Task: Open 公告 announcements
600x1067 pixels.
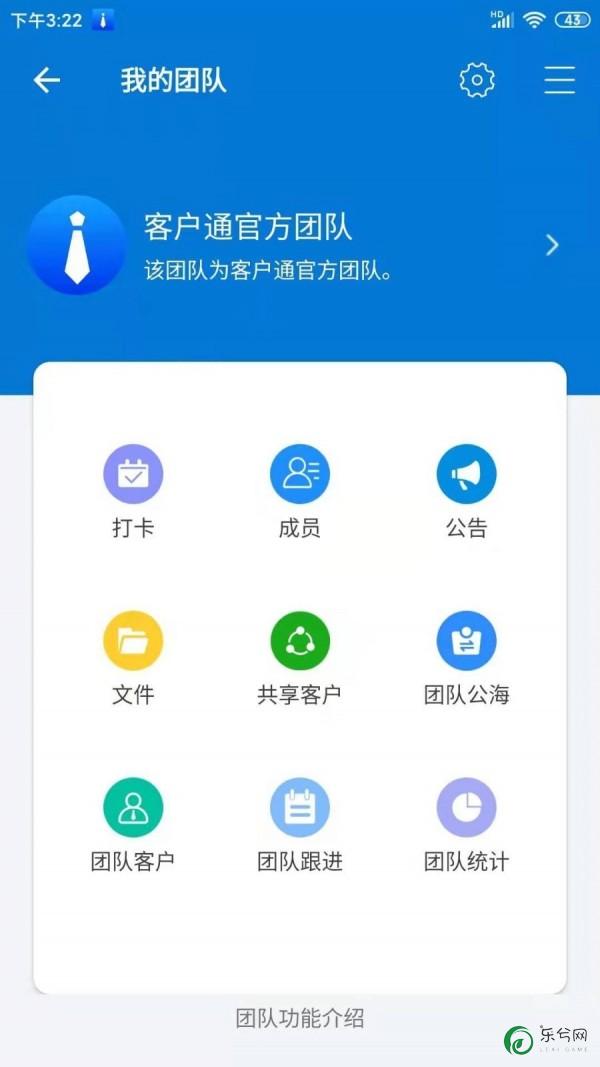Action: click(466, 491)
